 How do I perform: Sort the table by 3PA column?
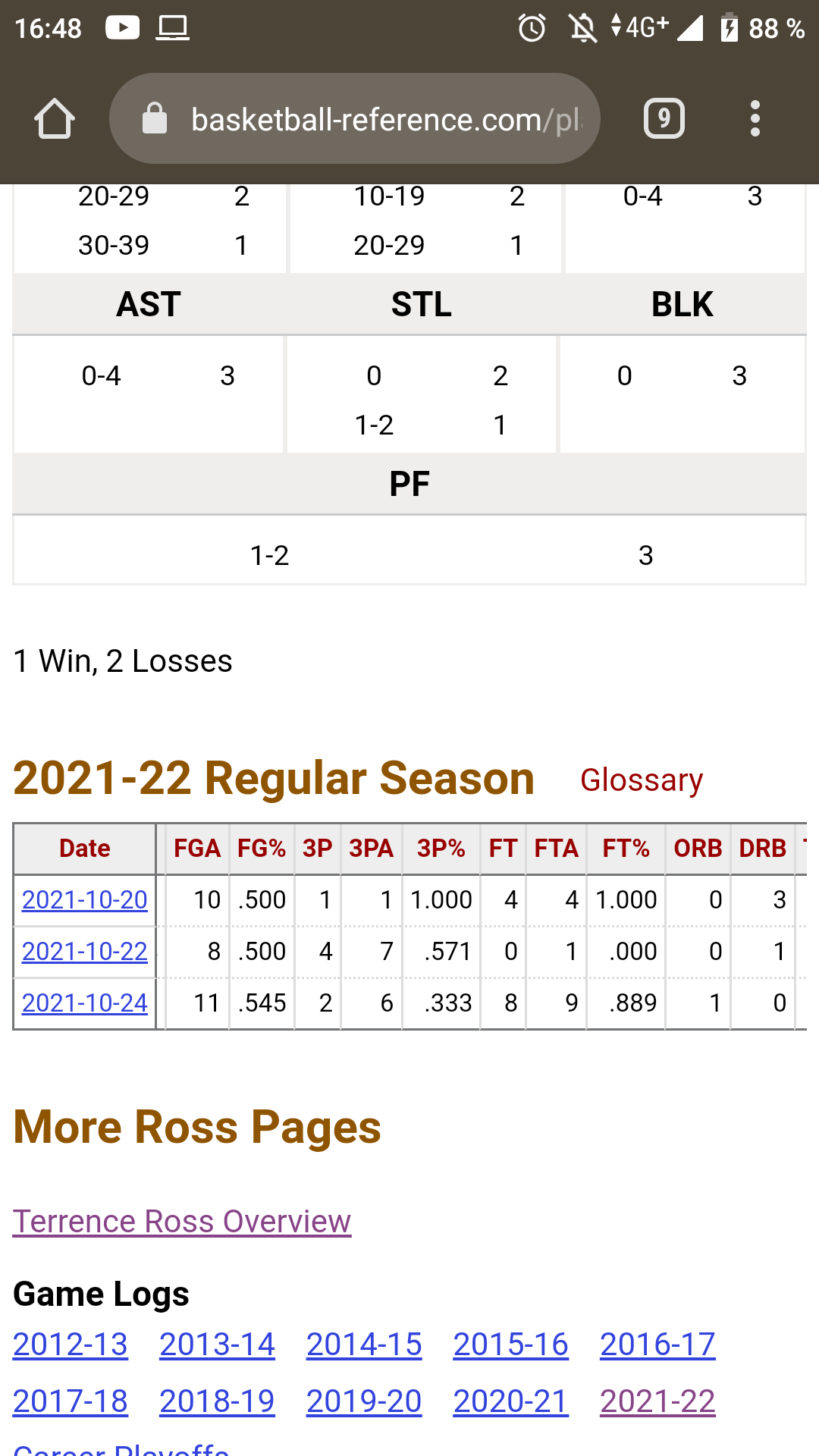tap(372, 849)
